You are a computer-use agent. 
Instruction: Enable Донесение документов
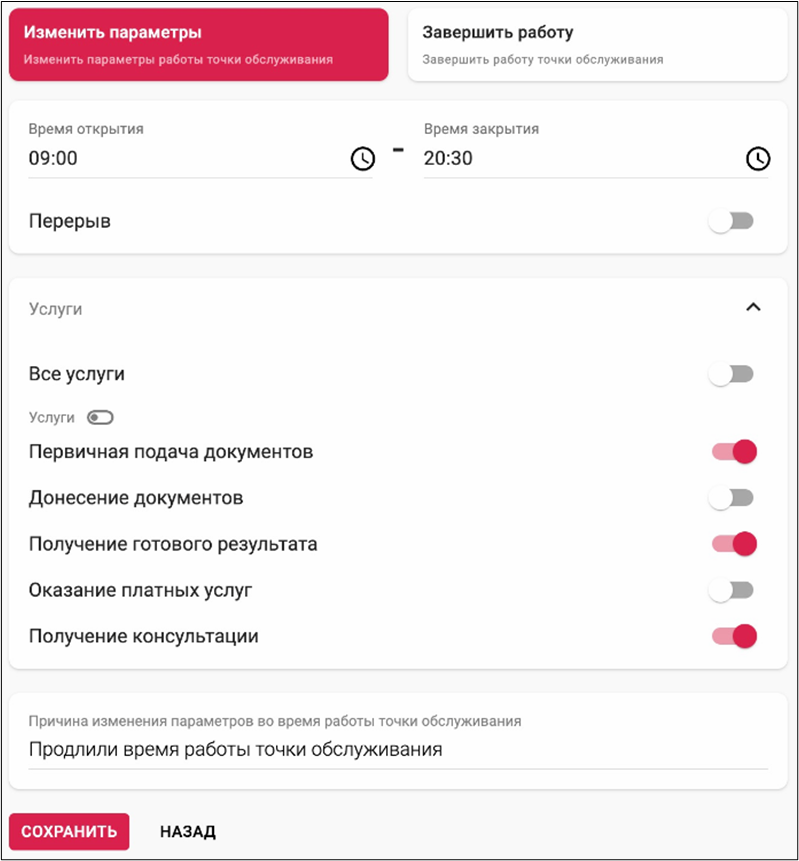[x=731, y=497]
